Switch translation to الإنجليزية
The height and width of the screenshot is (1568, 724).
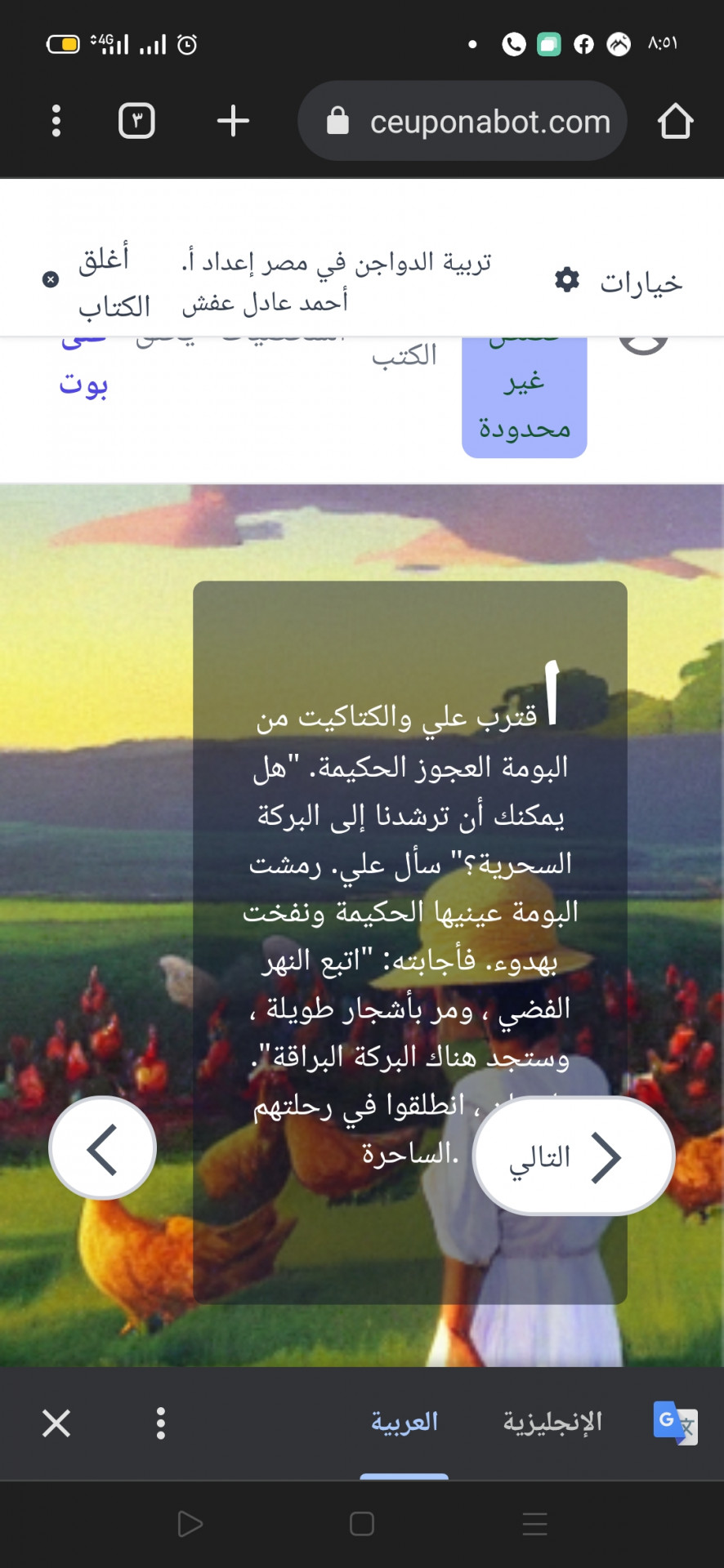[552, 1422]
